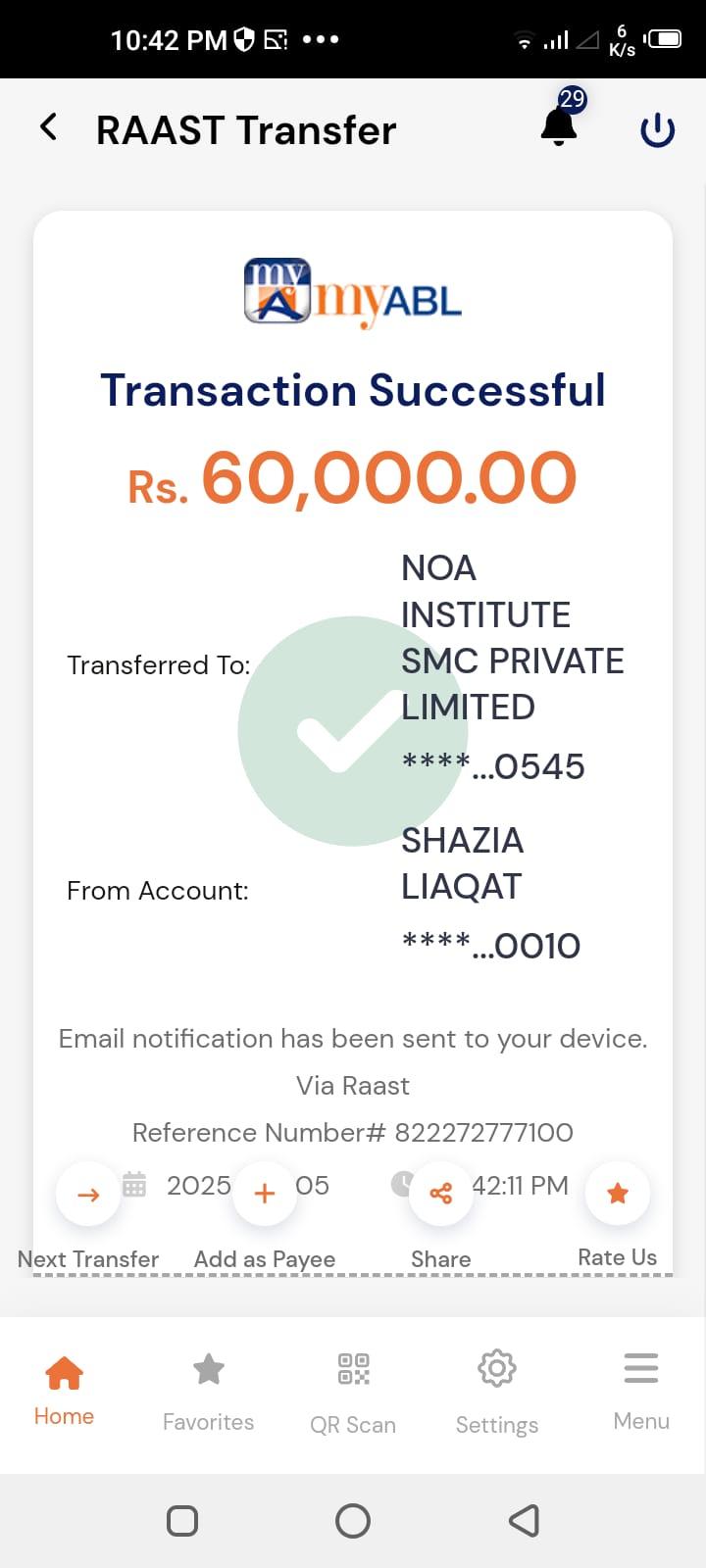Image resolution: width=706 pixels, height=1568 pixels.
Task: Go to the Home tab
Action: 64,1389
